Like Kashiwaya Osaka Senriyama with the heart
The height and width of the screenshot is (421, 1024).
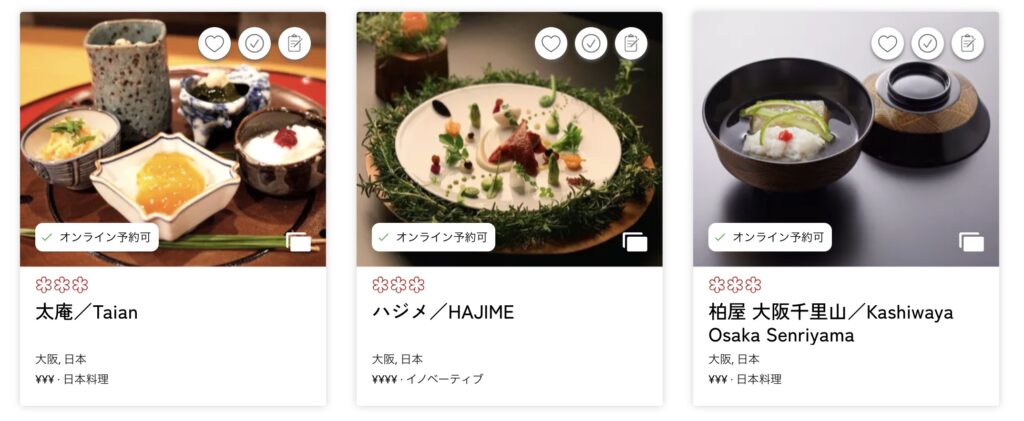(888, 43)
